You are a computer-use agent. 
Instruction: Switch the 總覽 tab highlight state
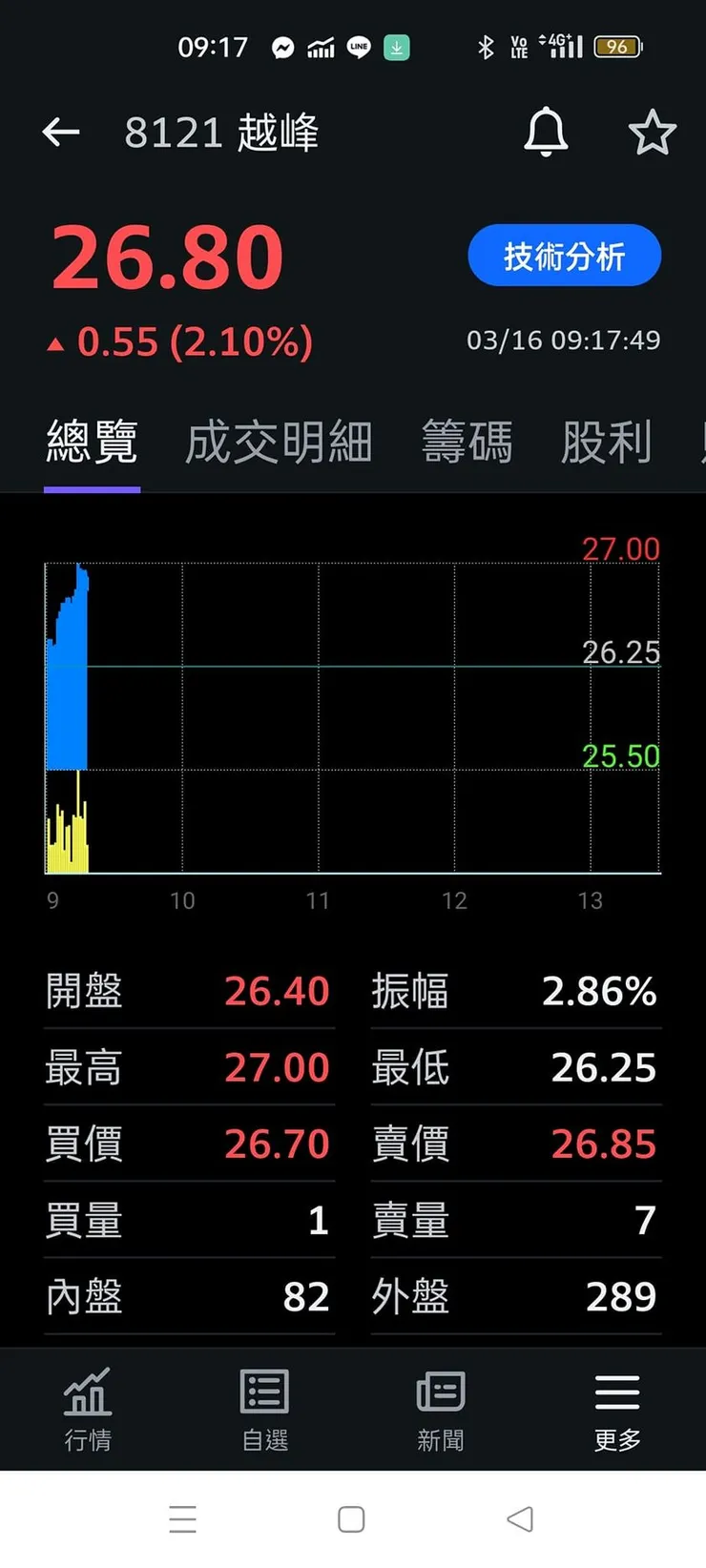(x=92, y=442)
